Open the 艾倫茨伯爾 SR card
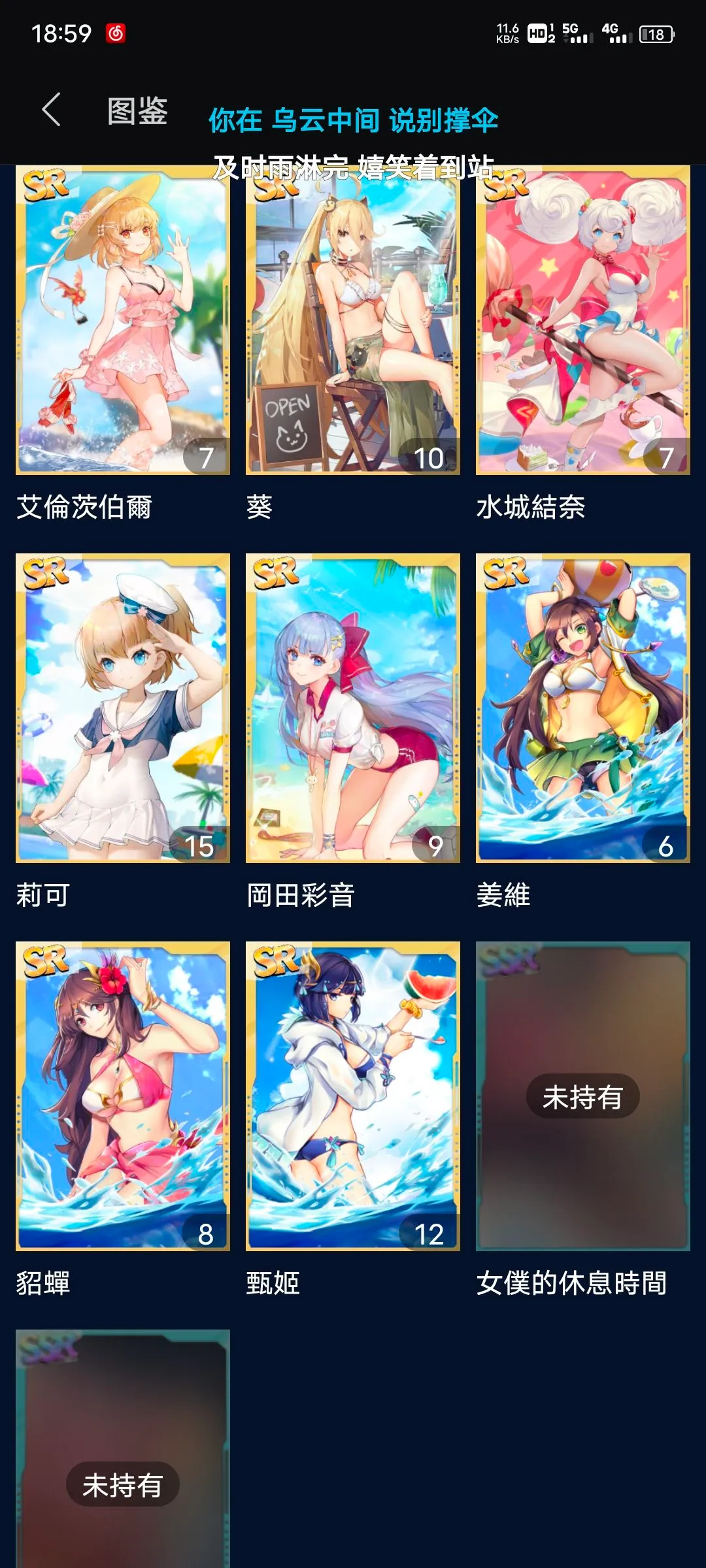 123,320
